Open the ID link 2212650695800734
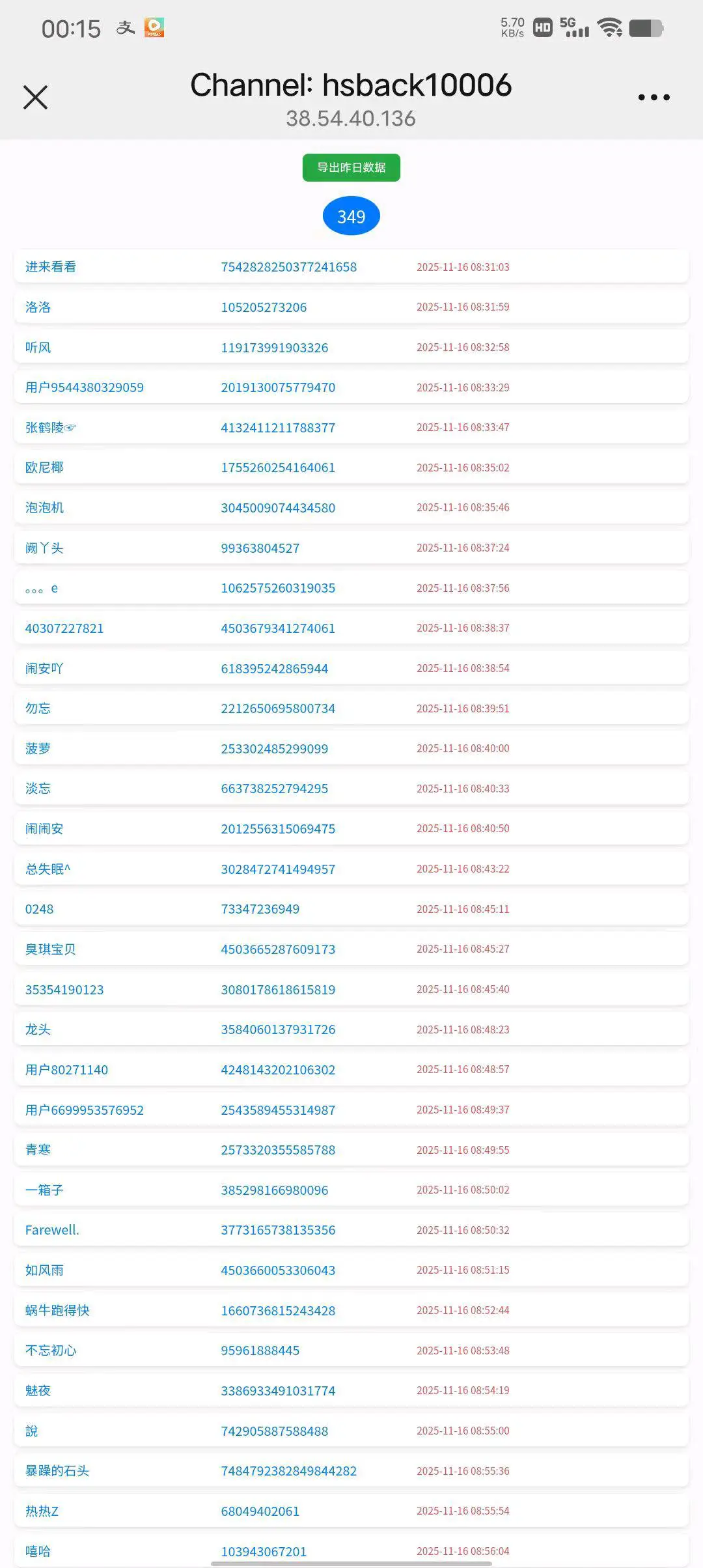 [278, 708]
